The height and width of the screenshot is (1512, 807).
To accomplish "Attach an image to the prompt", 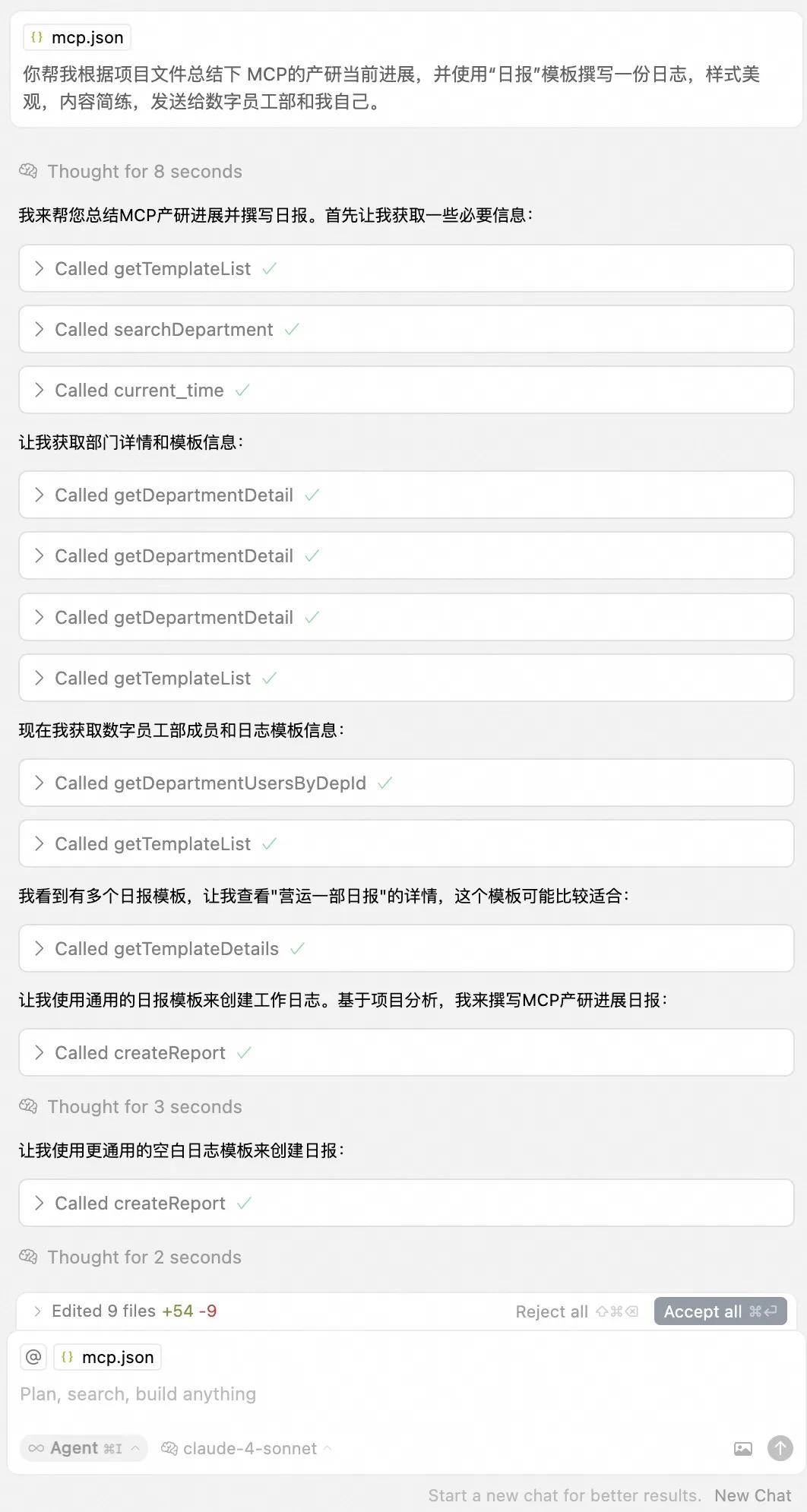I will [742, 1449].
